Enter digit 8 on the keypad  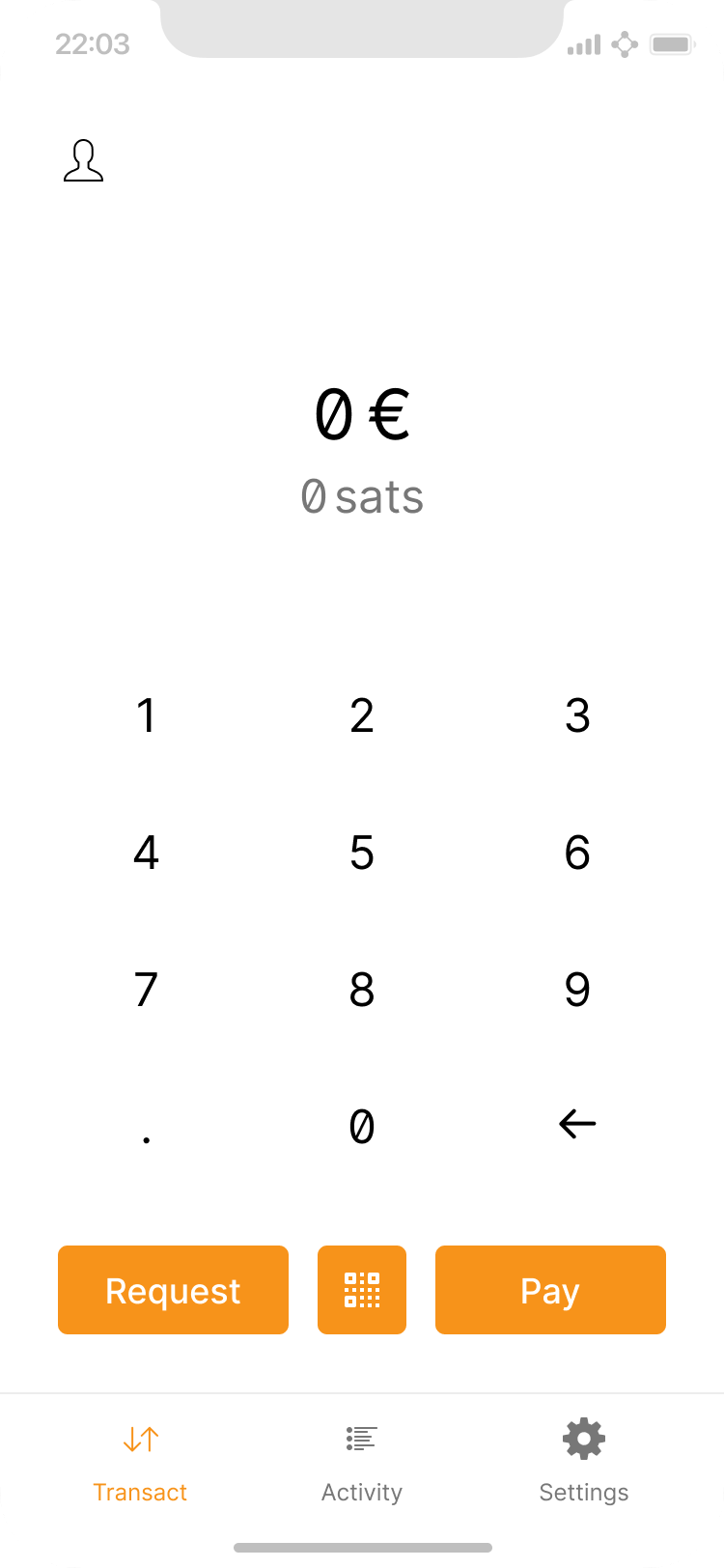(x=362, y=990)
